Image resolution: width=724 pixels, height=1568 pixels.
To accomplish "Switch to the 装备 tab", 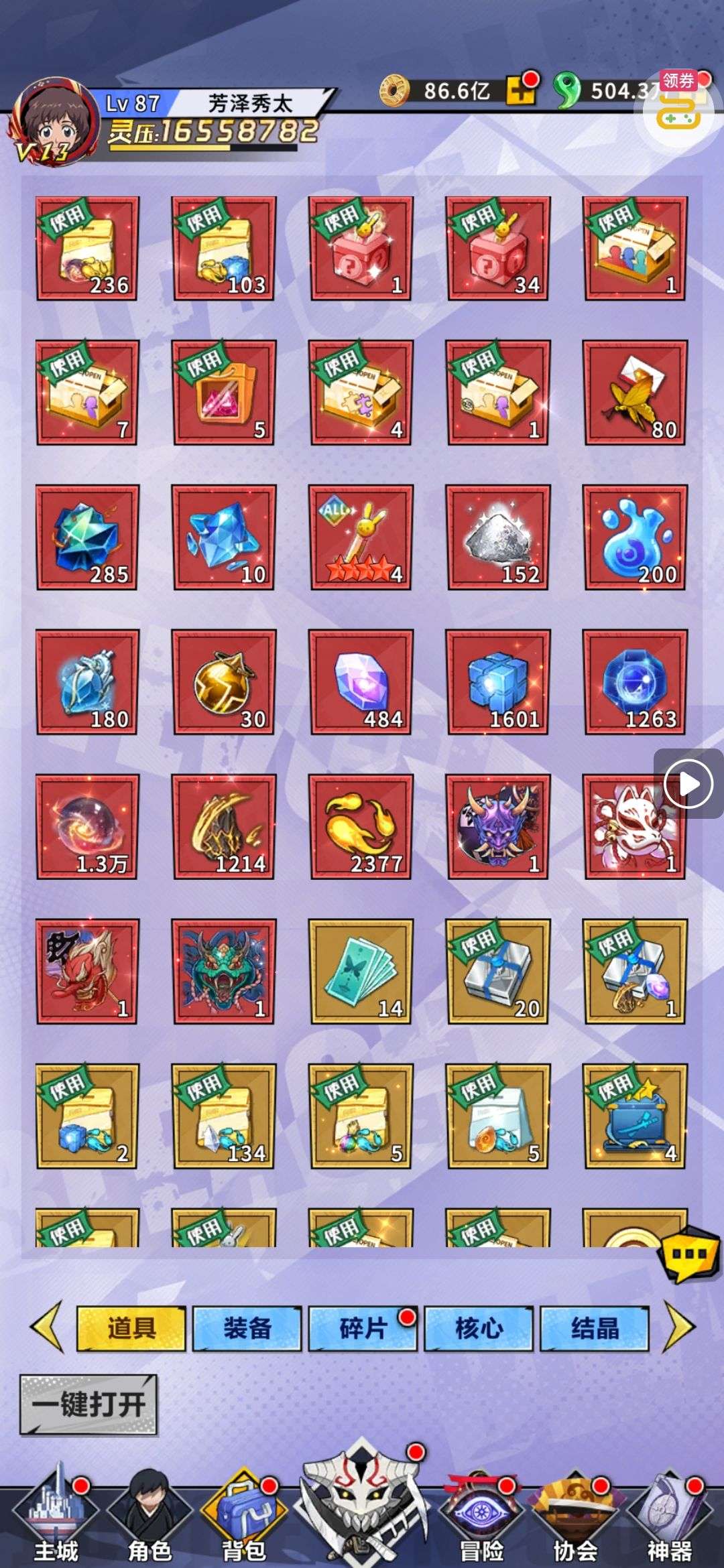I will [x=247, y=1328].
